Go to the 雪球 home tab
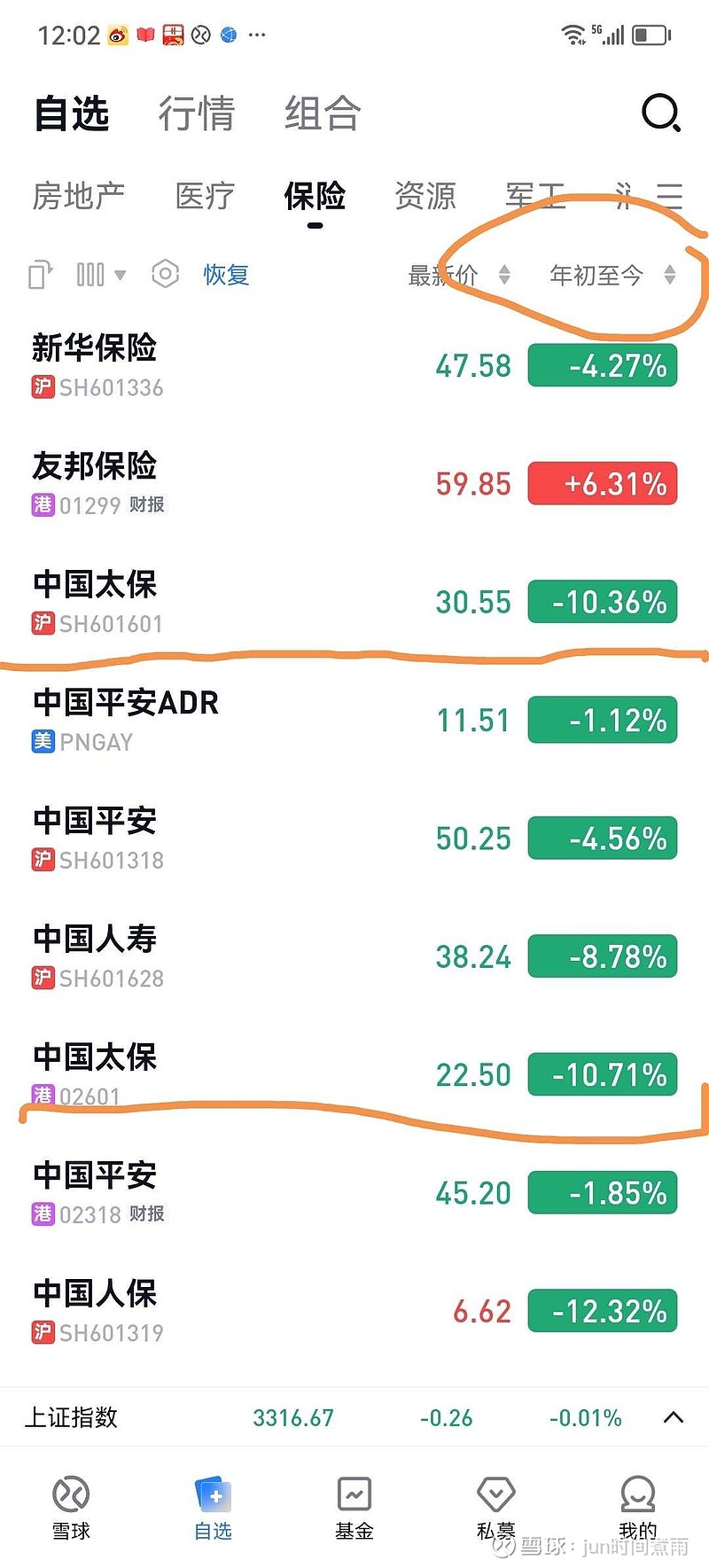The width and height of the screenshot is (709, 1568). pyautogui.click(x=71, y=1508)
